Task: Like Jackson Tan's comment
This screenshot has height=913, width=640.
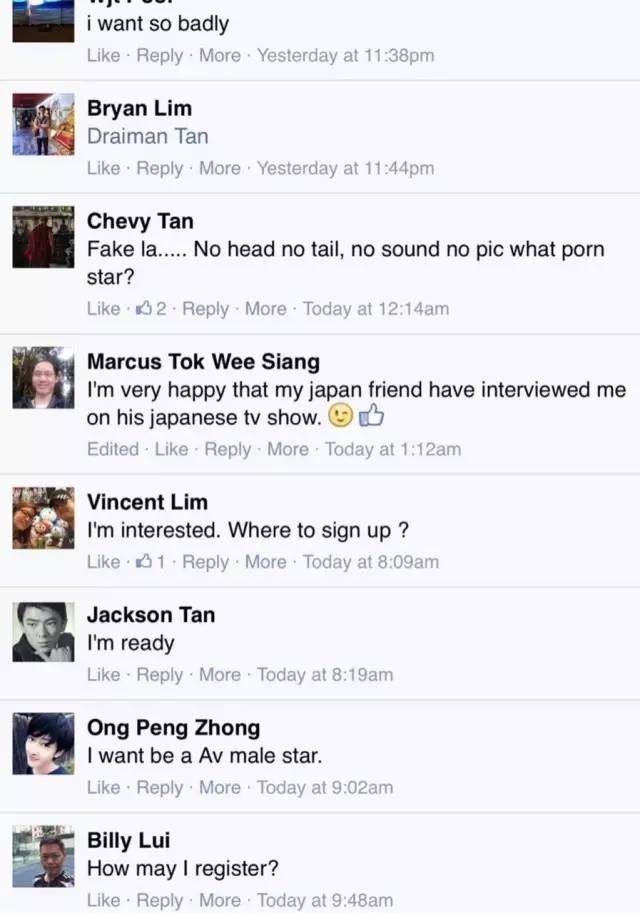Action: coord(103,675)
